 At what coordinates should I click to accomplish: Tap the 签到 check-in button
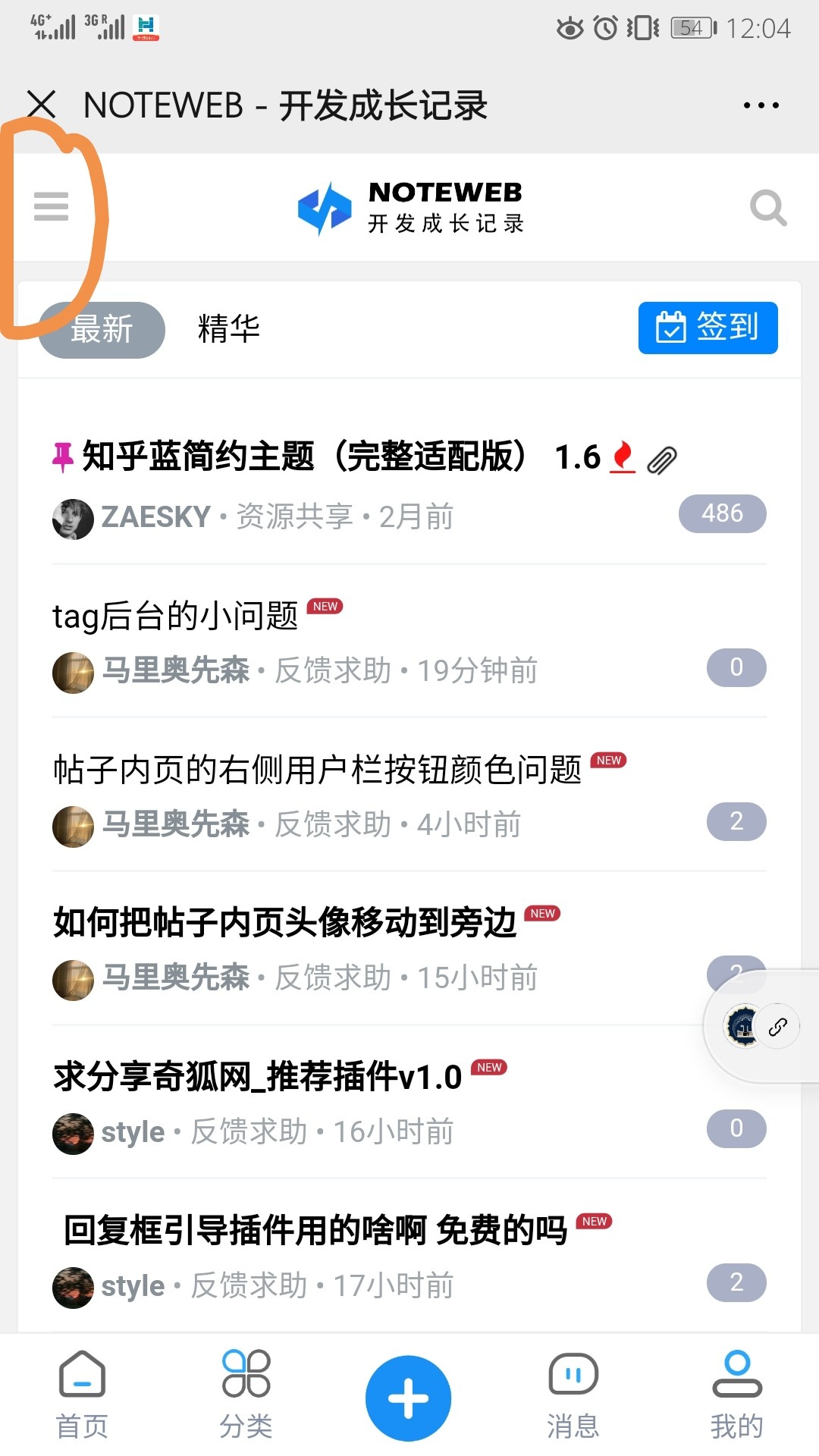[x=708, y=328]
